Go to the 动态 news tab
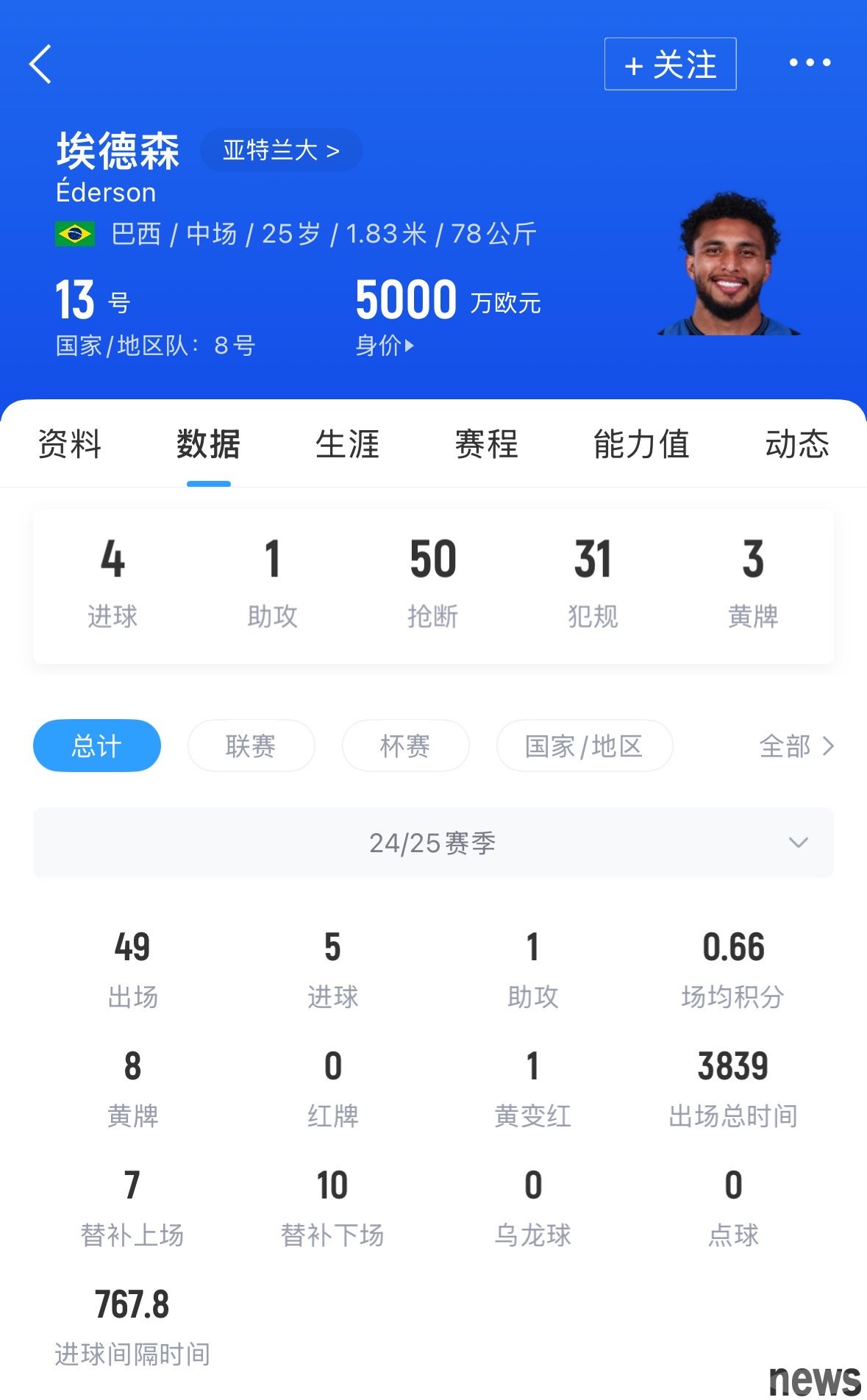The height and width of the screenshot is (1400, 867). point(797,444)
